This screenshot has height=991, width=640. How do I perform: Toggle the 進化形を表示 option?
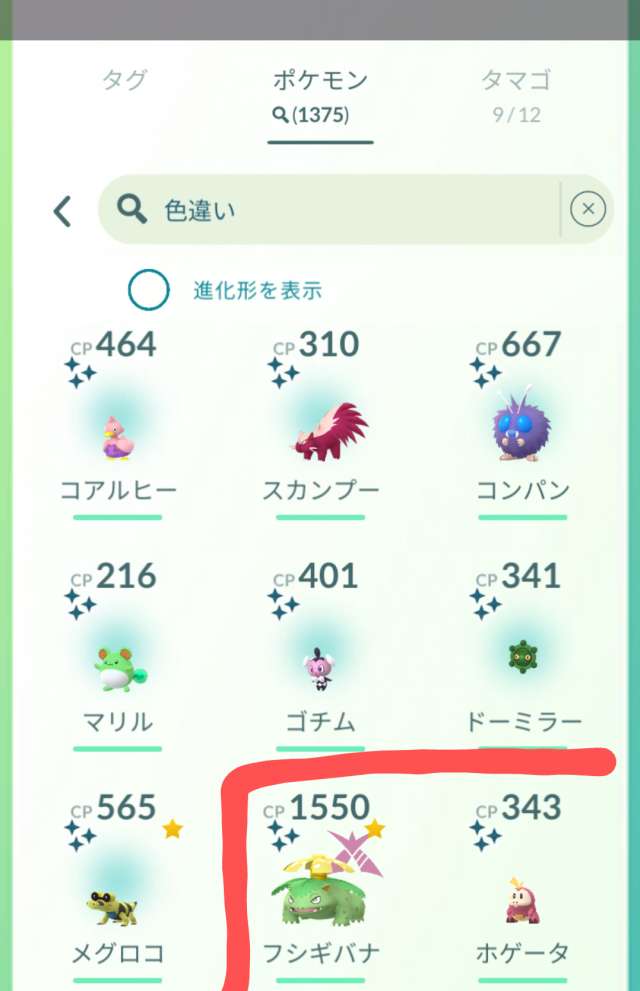tap(149, 291)
